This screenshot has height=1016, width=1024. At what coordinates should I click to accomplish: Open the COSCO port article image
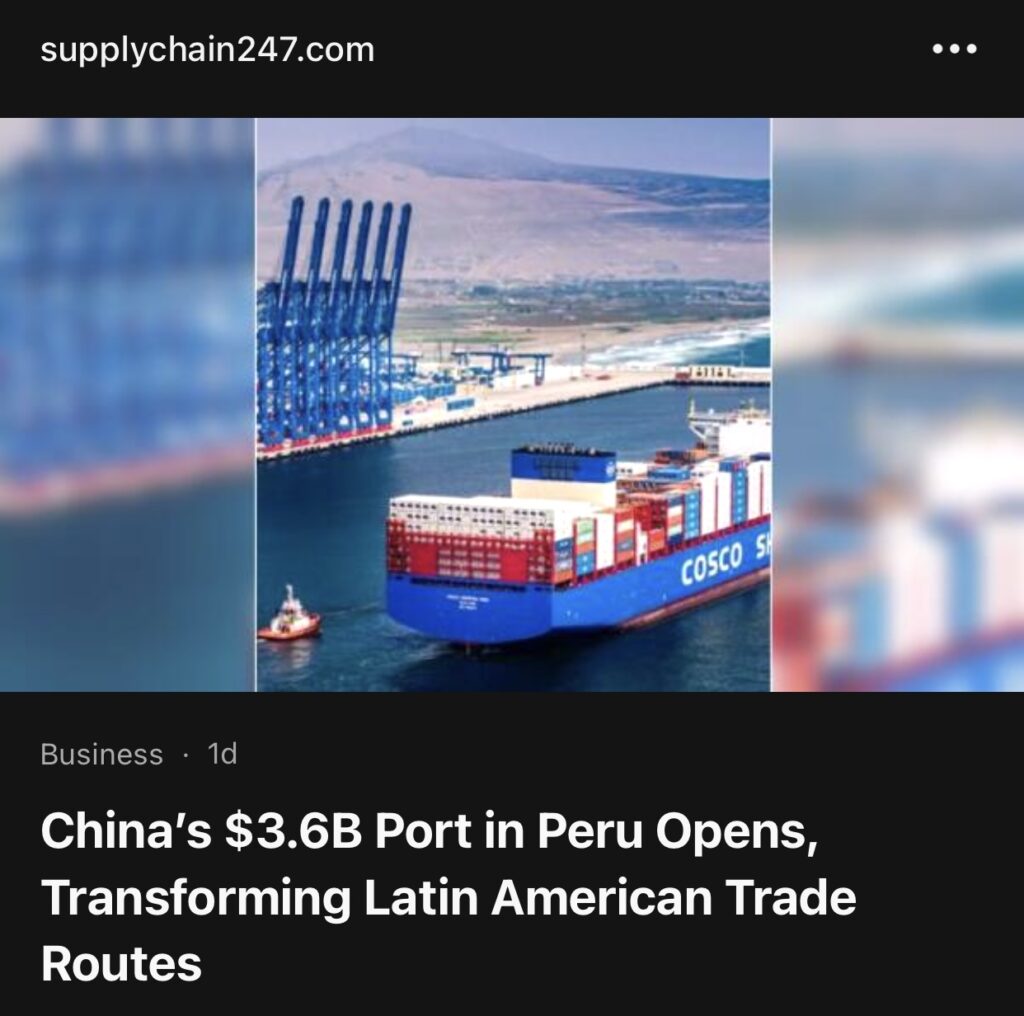[513, 405]
